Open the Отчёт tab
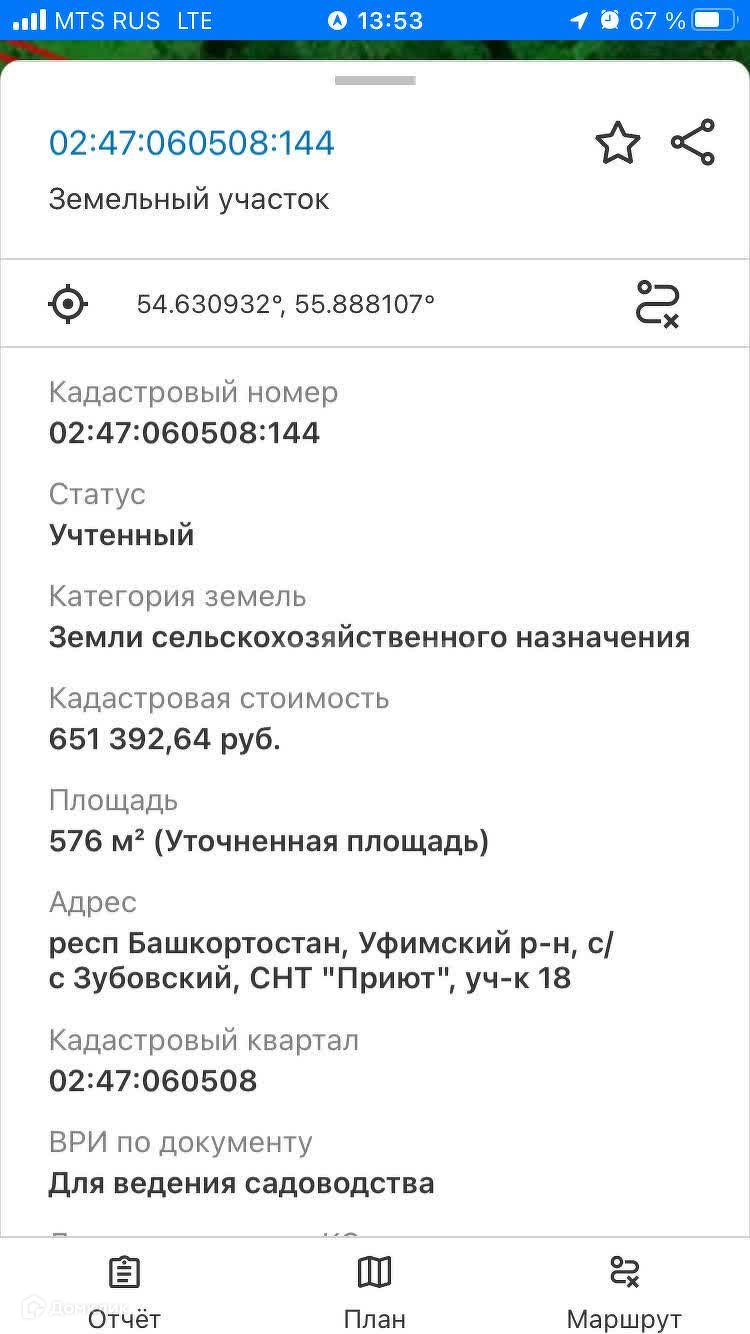The height and width of the screenshot is (1334, 750). pyautogui.click(x=124, y=1290)
